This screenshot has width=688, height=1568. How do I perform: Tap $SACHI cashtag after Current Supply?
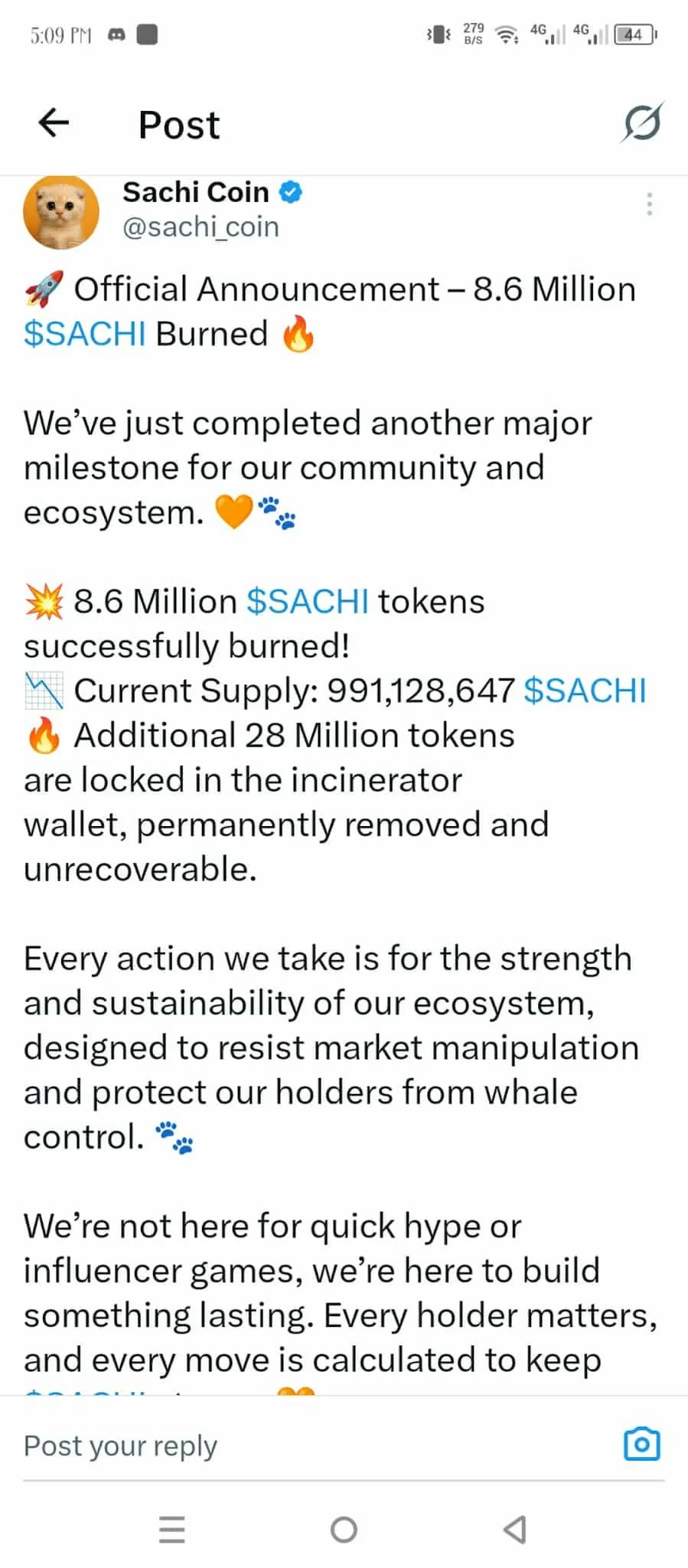pos(585,691)
